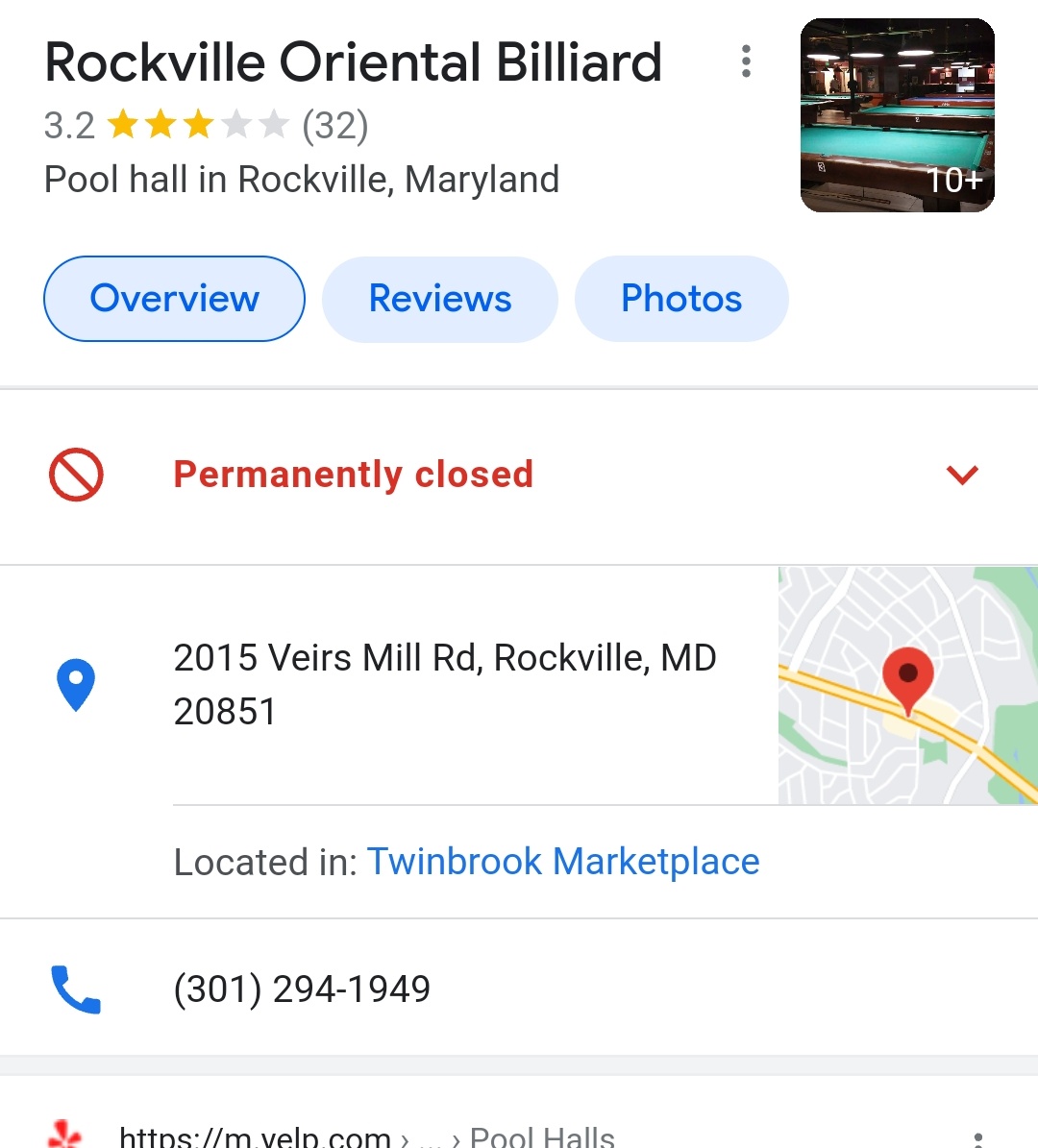Open the pool hall photo thumbnail
The image size is (1038, 1148).
click(897, 115)
